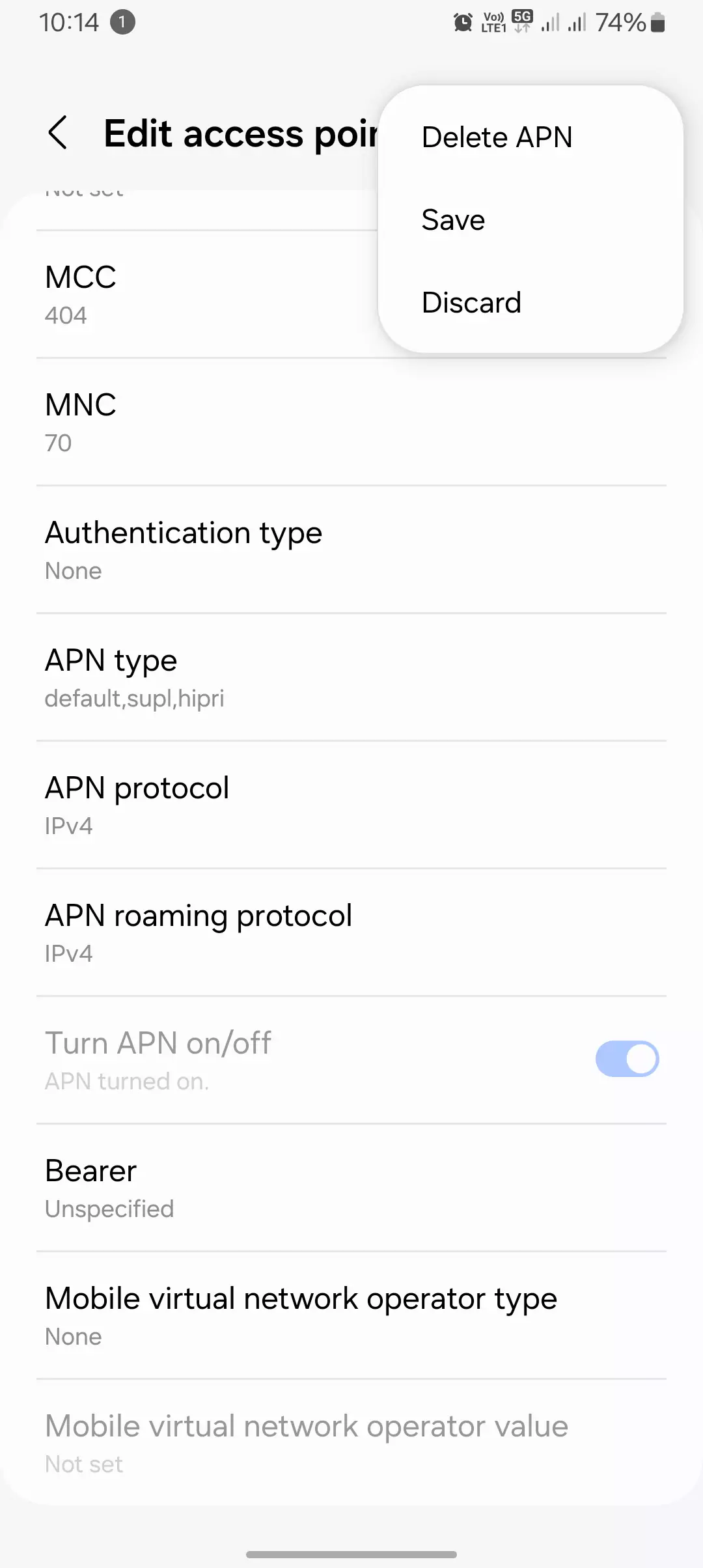Tap the VoLTE1 indicator in status bar
This screenshot has width=703, height=1568.
pos(493,22)
